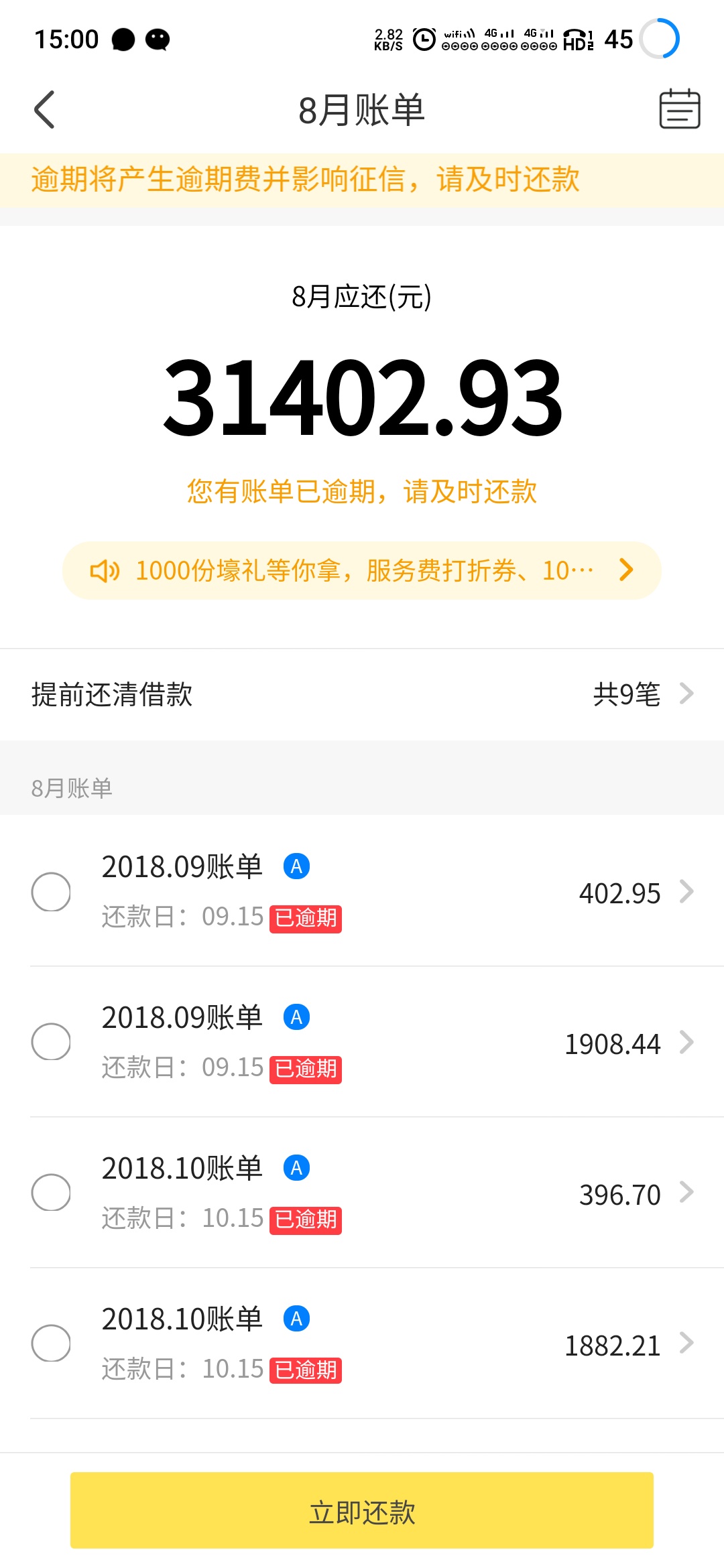Open the 1000份壕礼 promotion banner

coord(362,570)
